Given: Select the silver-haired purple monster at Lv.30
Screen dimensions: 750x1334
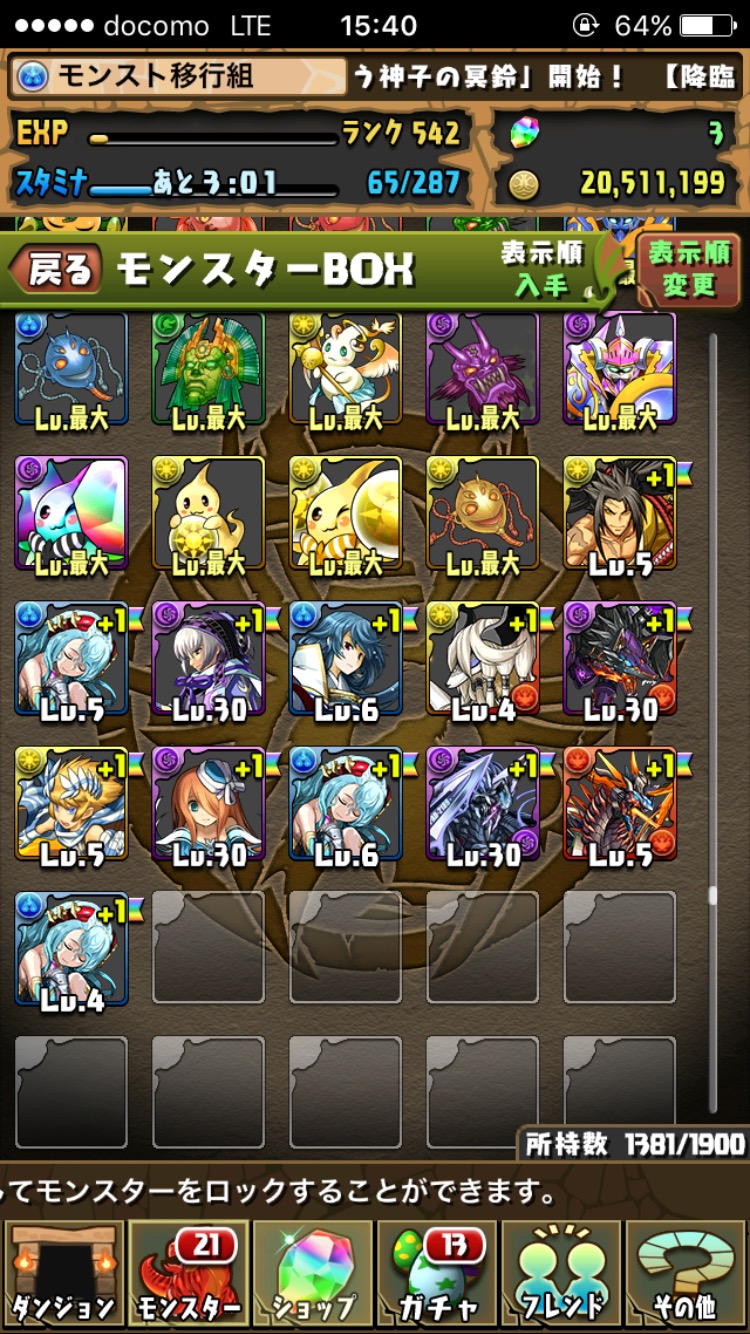Looking at the screenshot, I should [208, 660].
